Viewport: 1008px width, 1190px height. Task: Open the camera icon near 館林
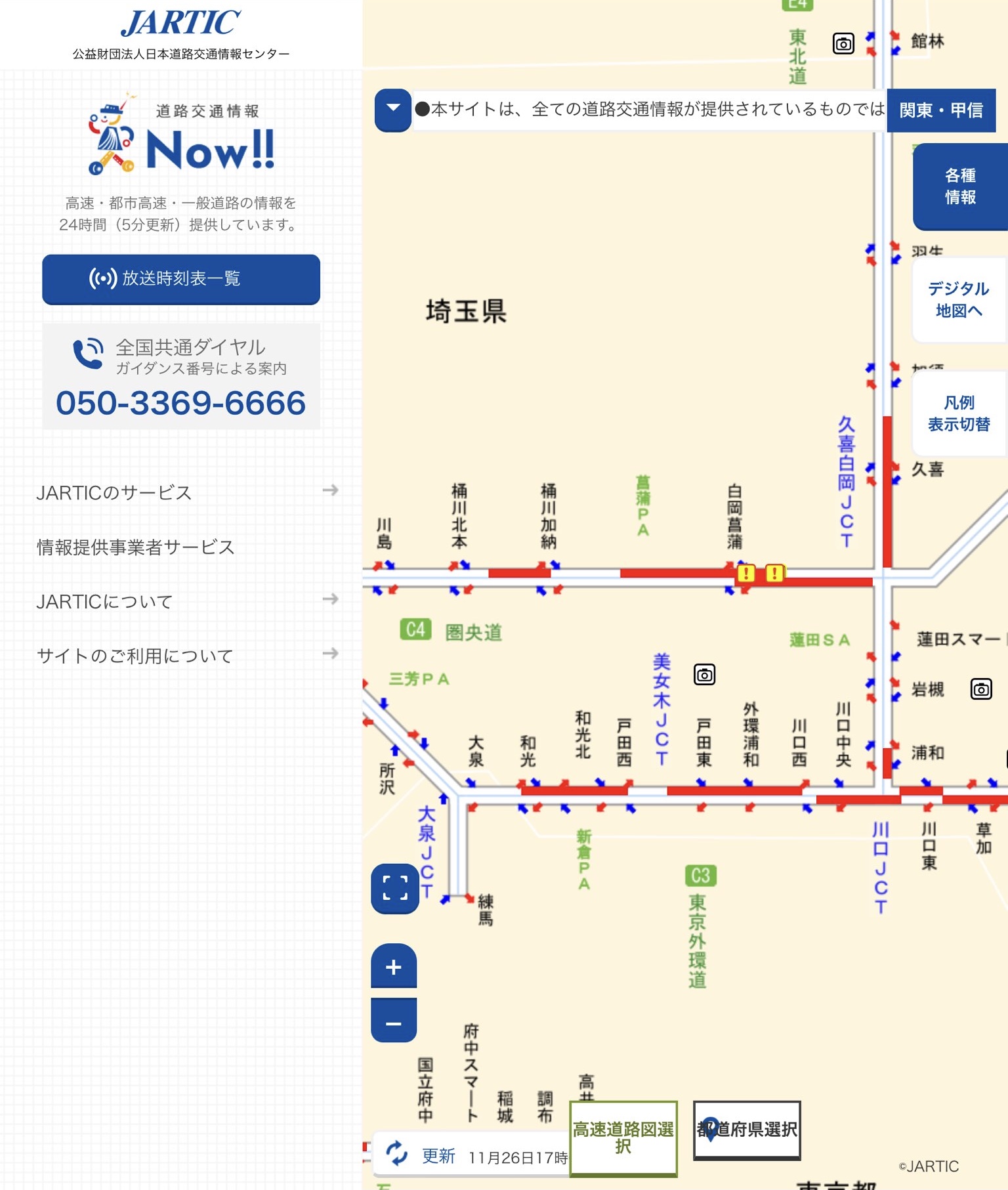point(843,43)
